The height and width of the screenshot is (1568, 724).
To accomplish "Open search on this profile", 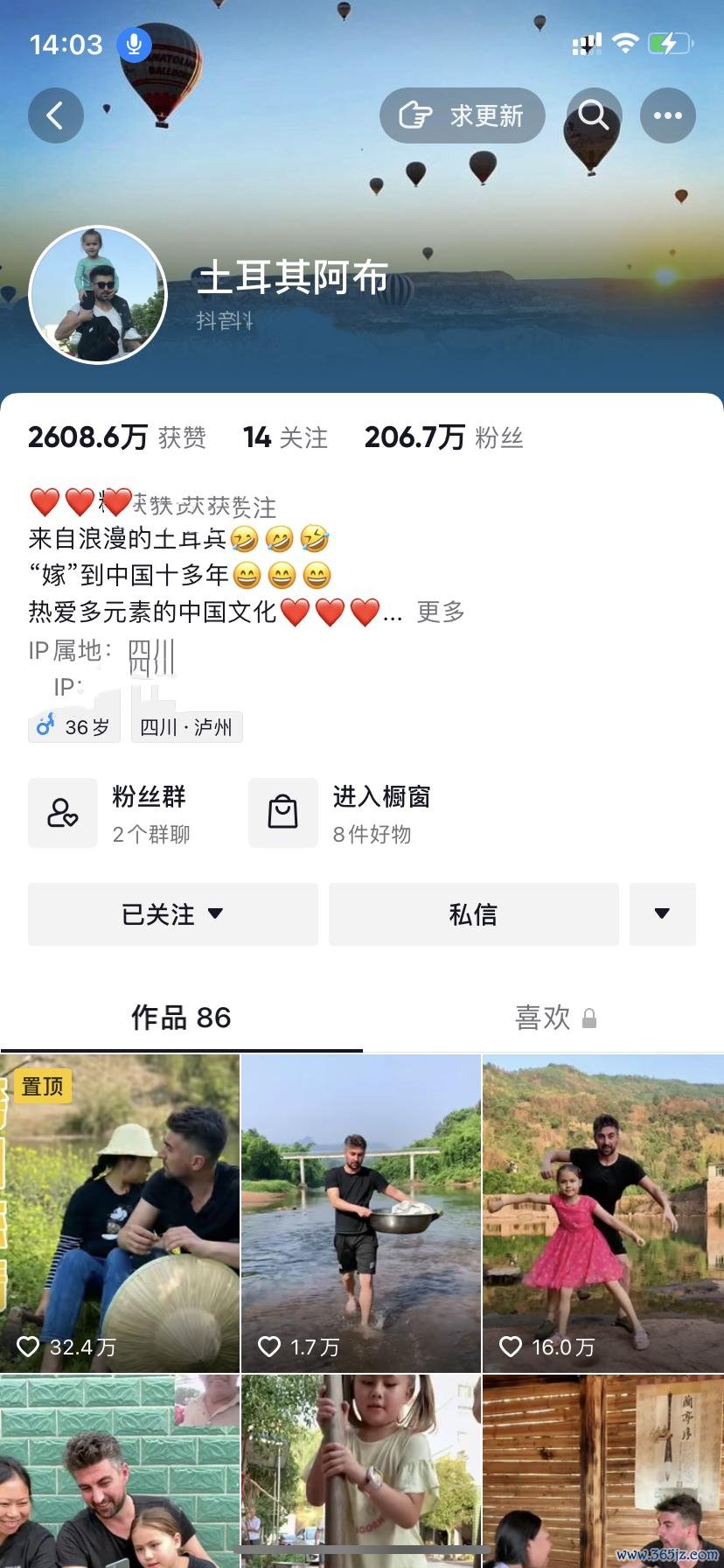I will 594,115.
